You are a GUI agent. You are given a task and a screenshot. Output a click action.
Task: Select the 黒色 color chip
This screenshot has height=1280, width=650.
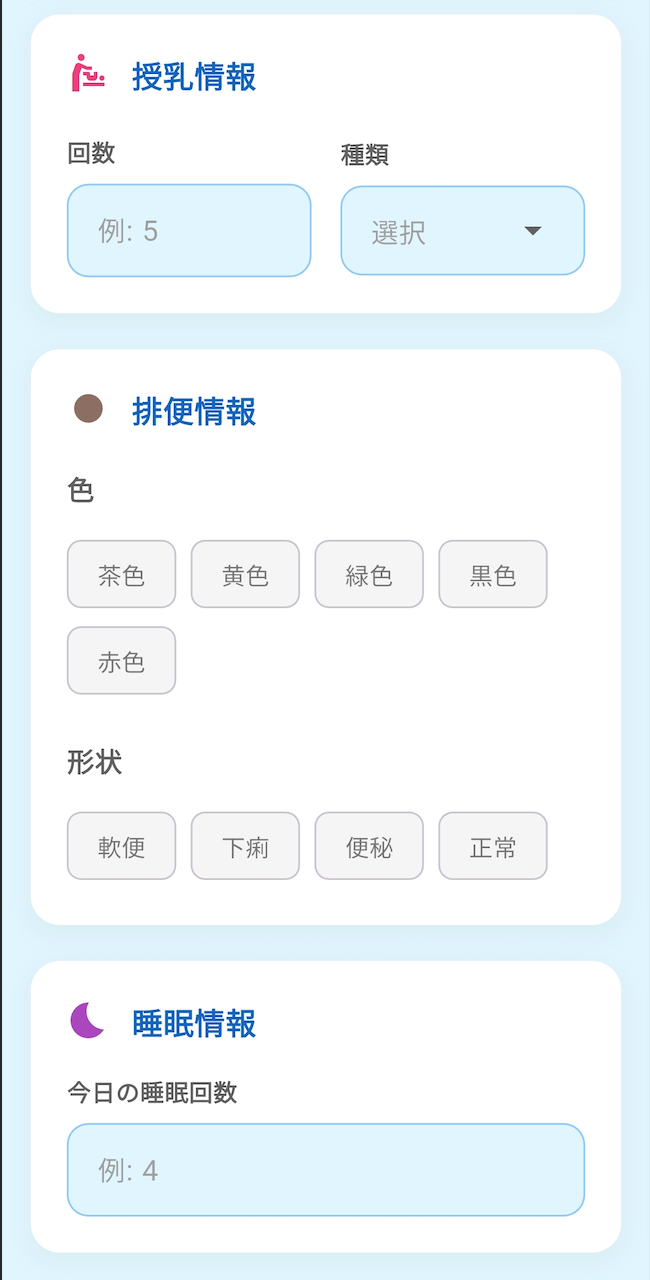click(493, 574)
